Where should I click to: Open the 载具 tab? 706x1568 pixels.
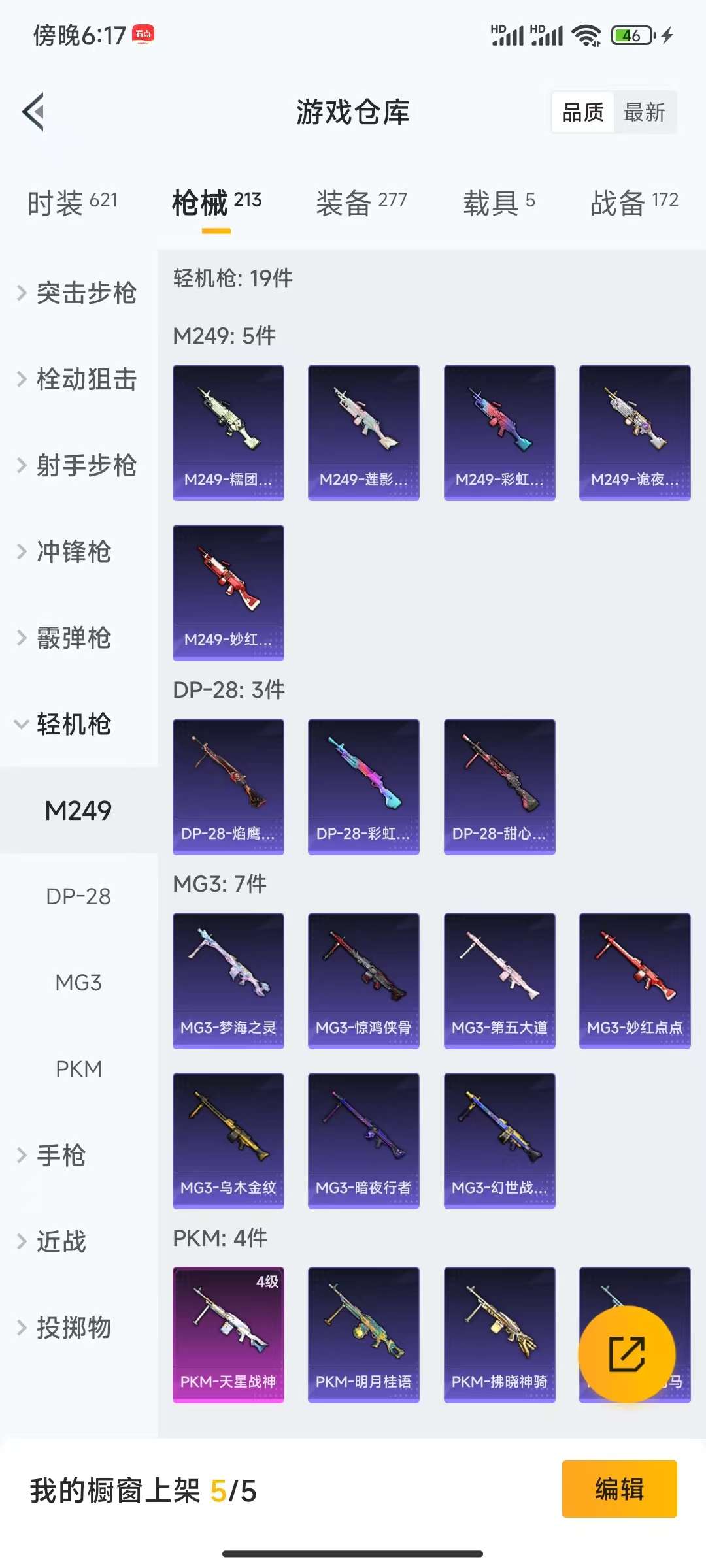(x=499, y=203)
